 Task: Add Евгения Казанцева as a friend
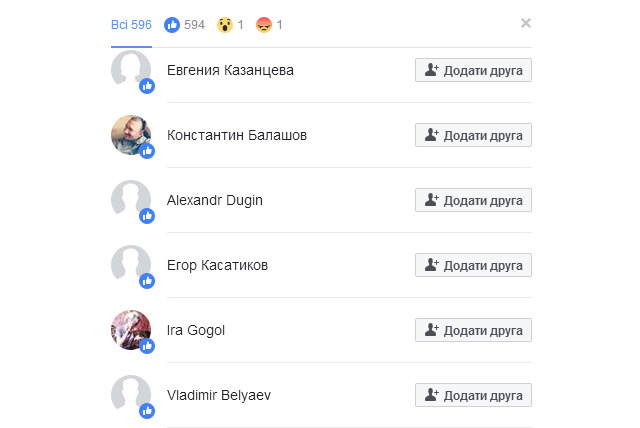coord(473,70)
